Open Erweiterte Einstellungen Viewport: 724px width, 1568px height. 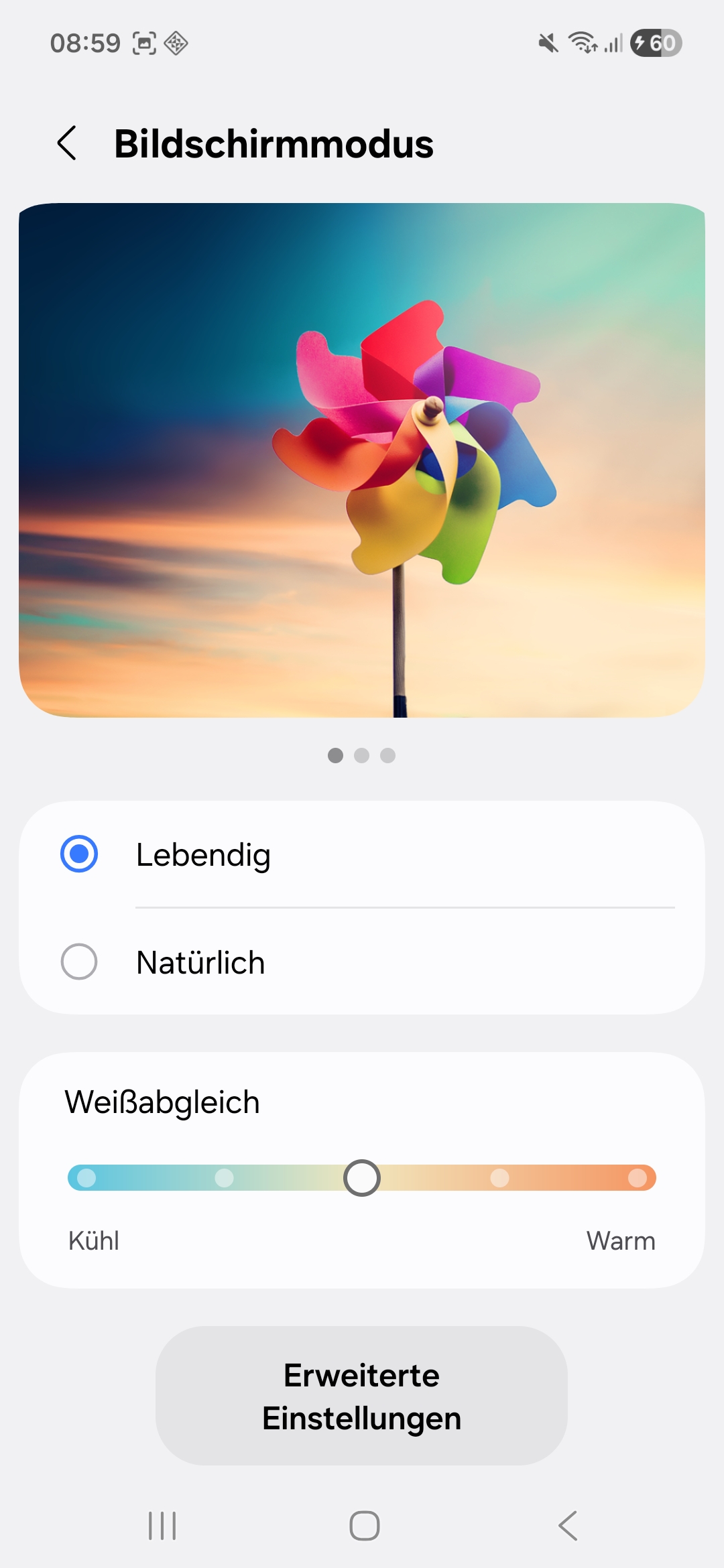coord(361,1396)
